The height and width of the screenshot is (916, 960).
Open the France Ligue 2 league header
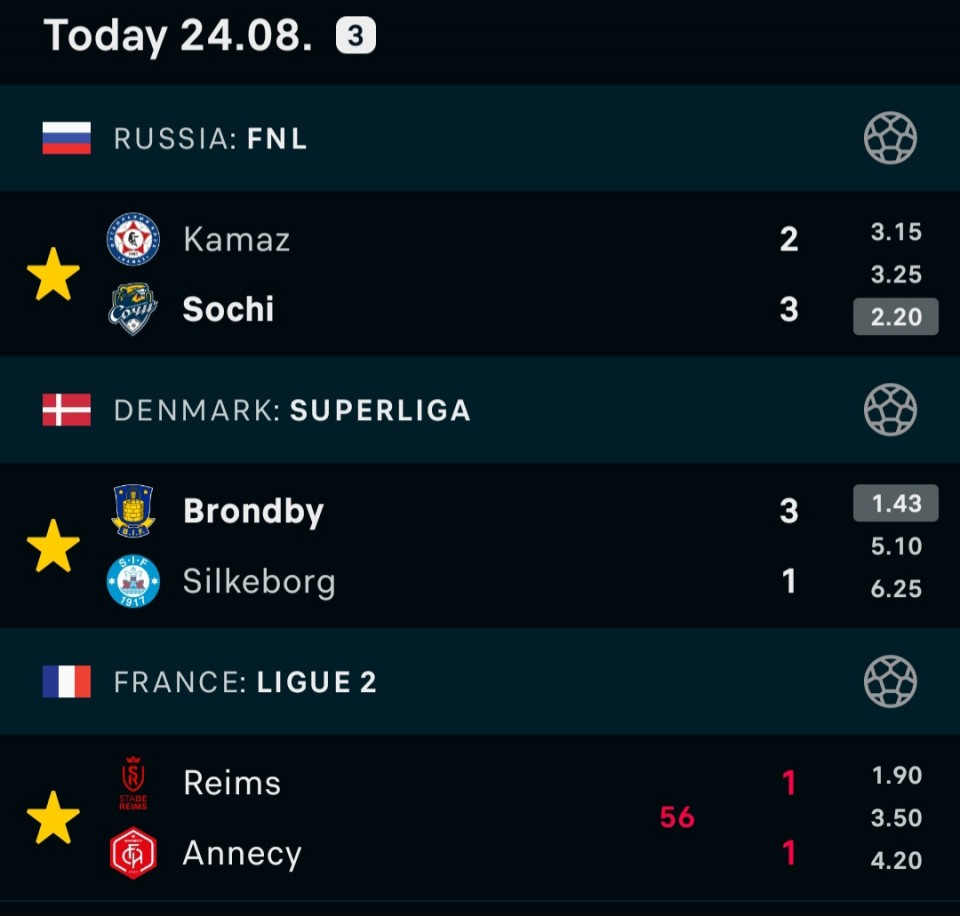pos(480,682)
